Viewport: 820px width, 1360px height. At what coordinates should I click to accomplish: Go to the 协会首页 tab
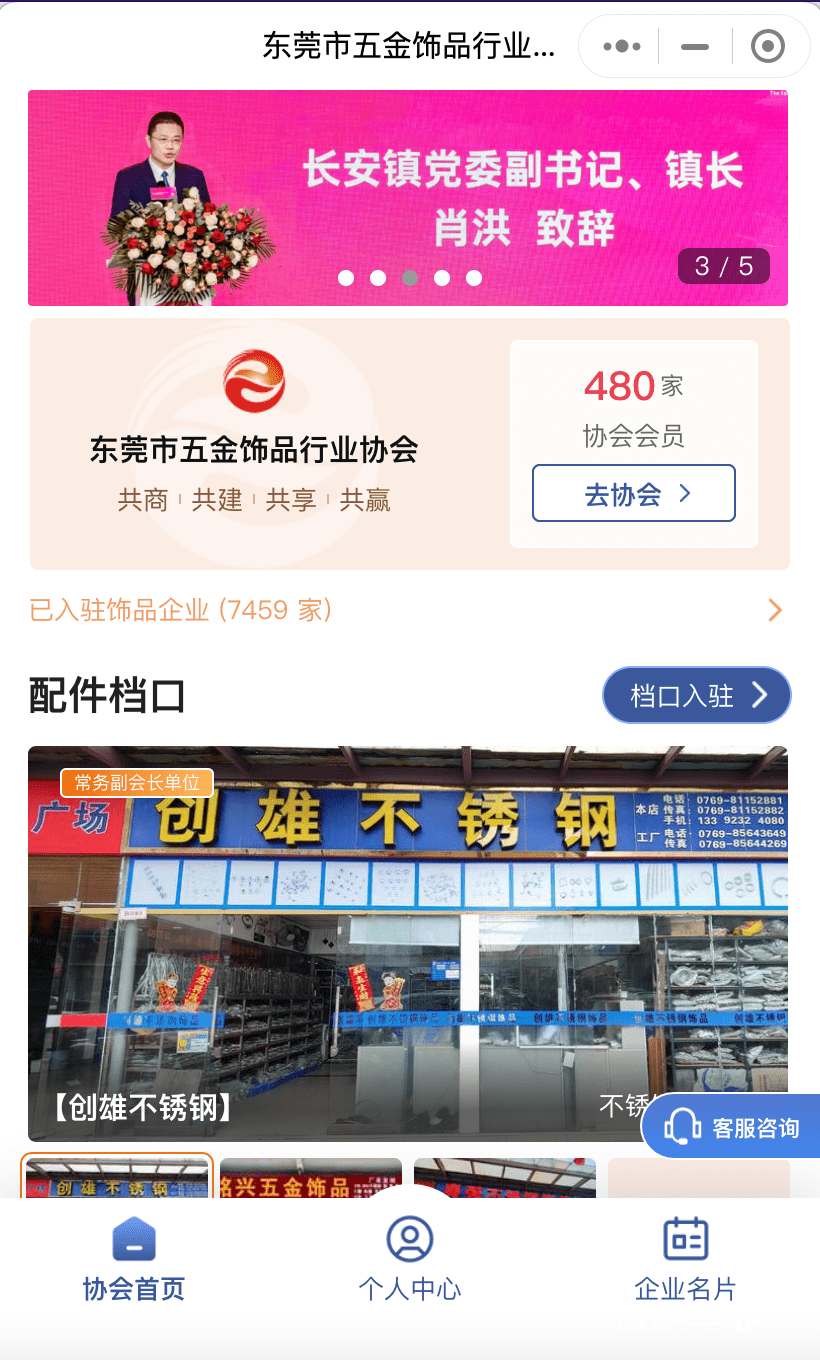click(x=134, y=1258)
